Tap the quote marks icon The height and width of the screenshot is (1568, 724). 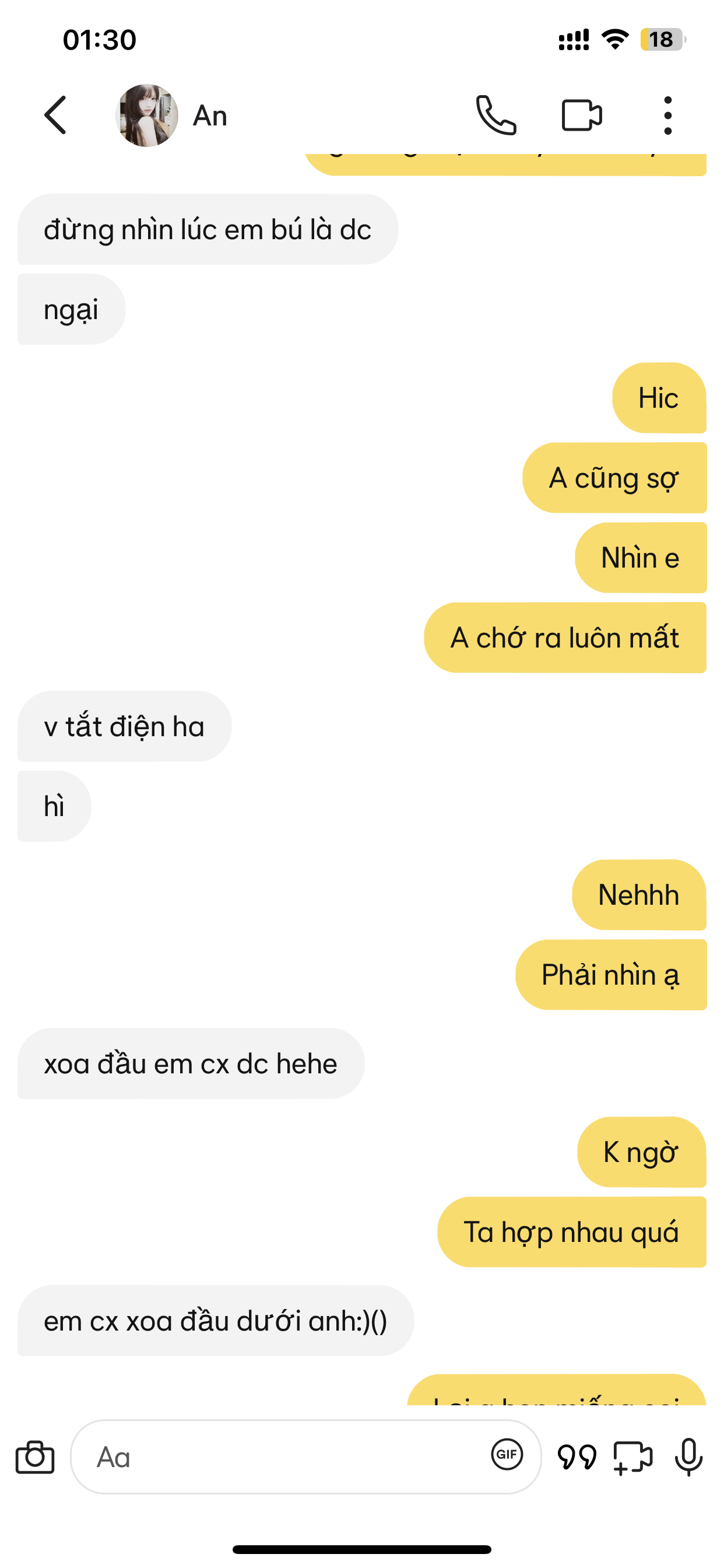tap(576, 1457)
